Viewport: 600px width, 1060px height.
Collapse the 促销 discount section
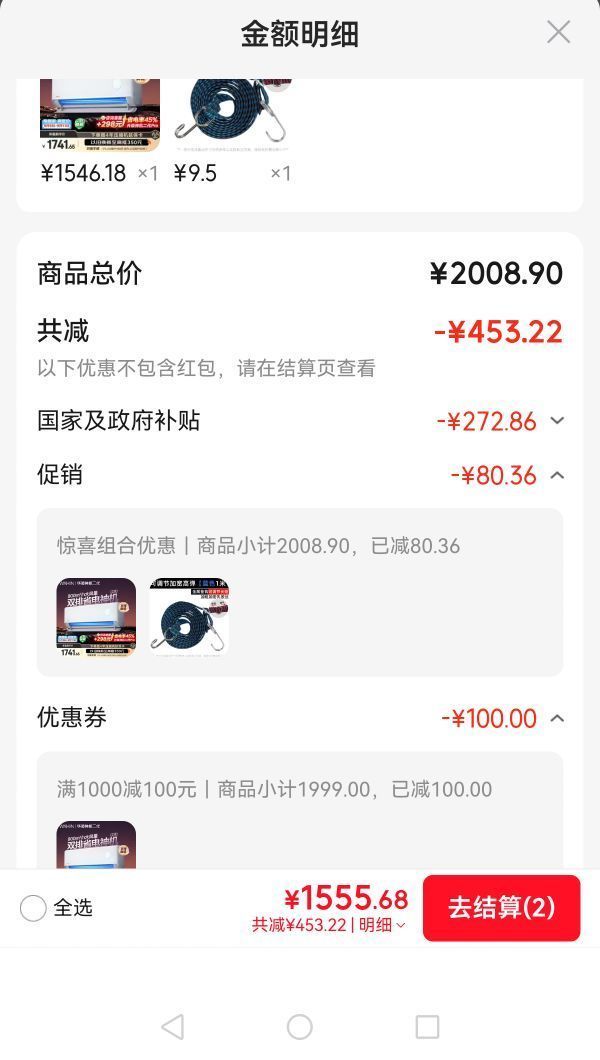[x=557, y=475]
